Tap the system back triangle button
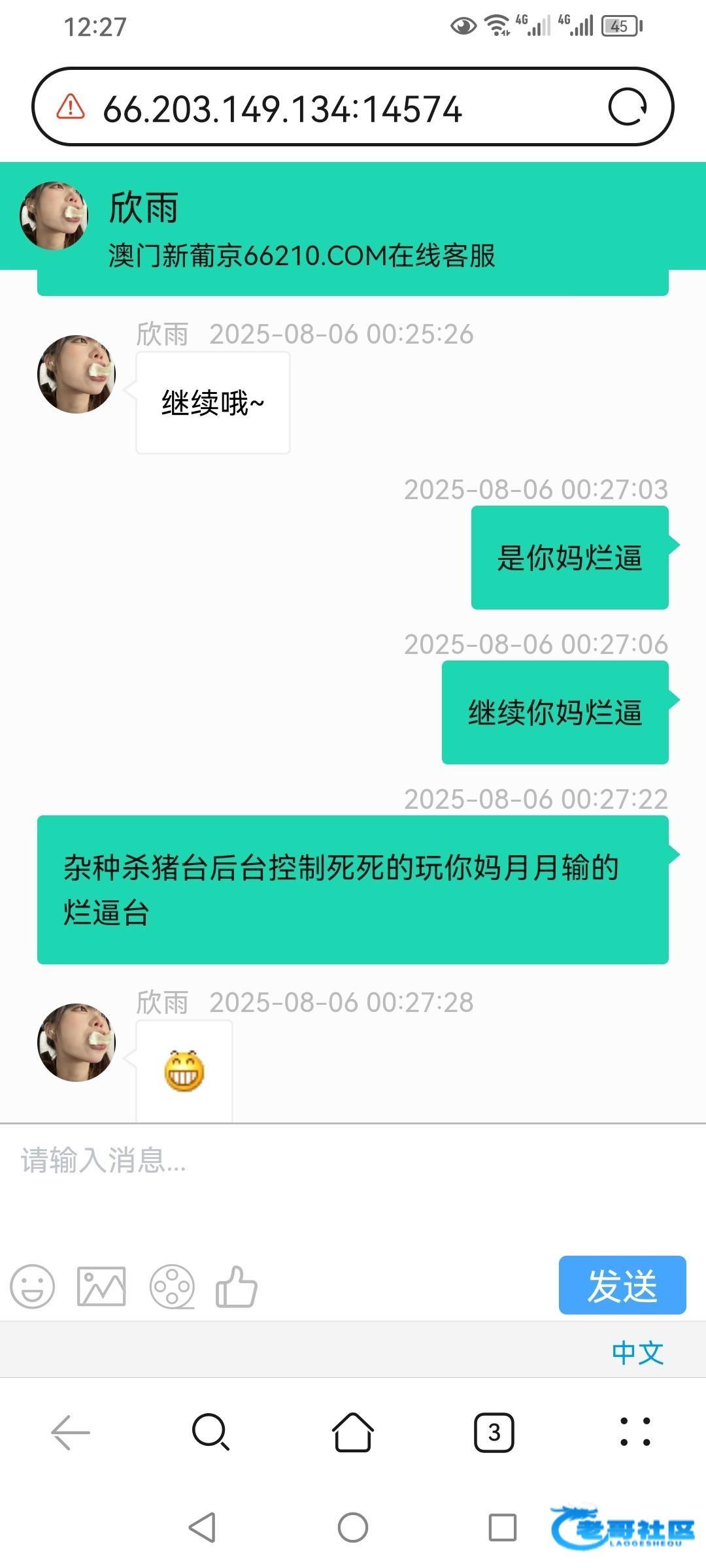Screen dimensions: 706x1568 click(202, 1527)
